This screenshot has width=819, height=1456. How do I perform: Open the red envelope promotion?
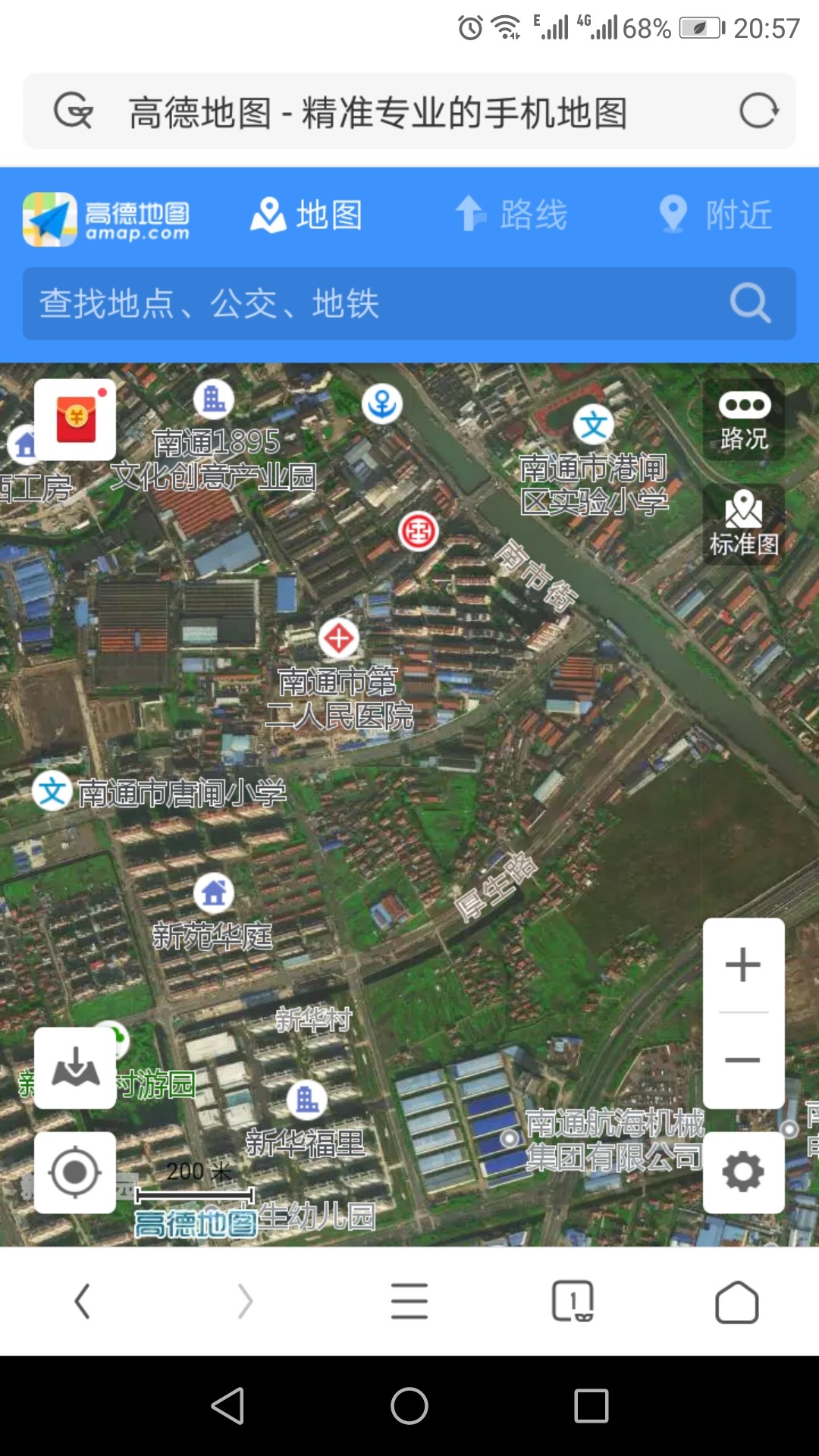click(75, 419)
